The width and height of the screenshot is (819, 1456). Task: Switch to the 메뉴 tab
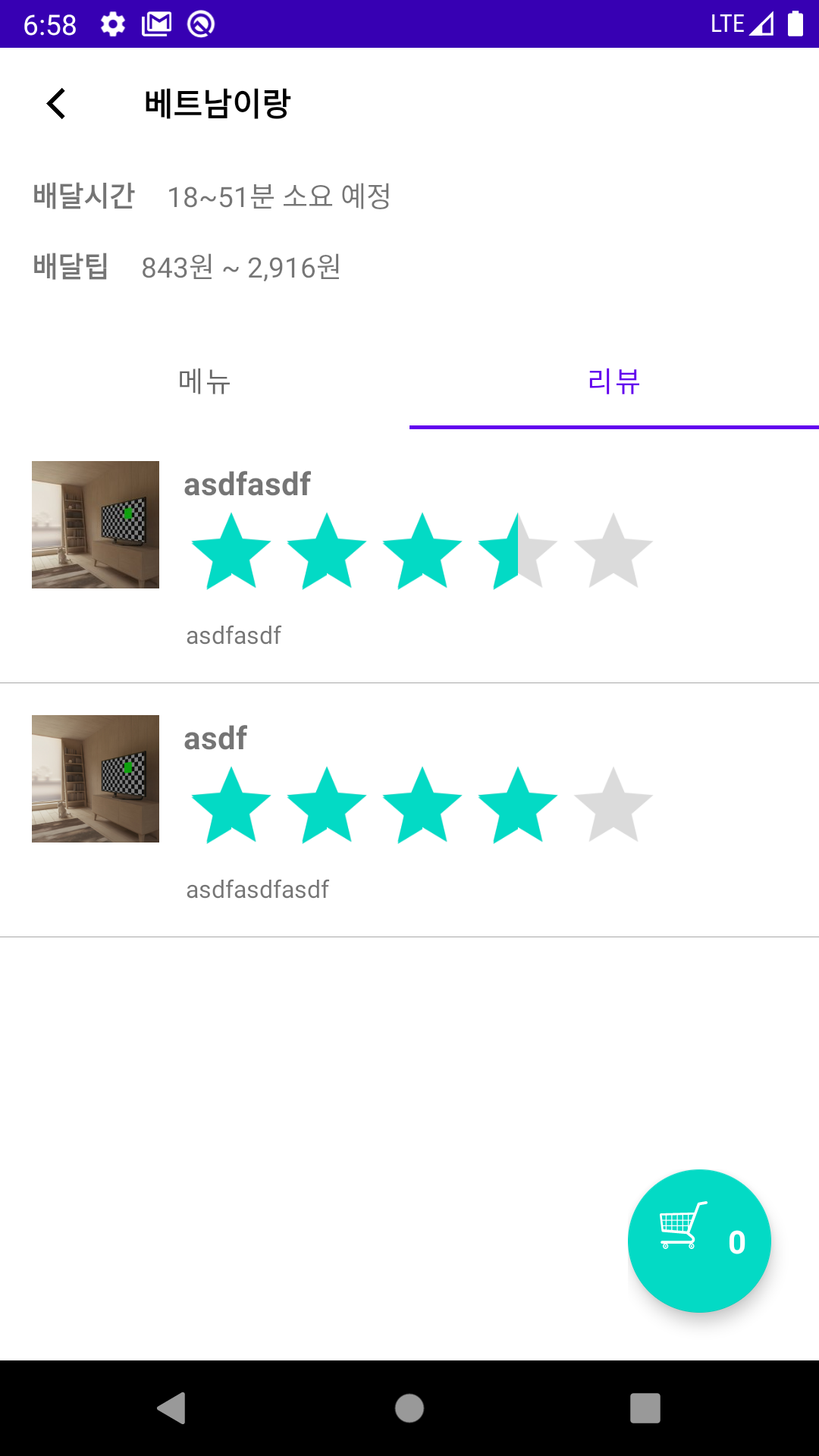[205, 381]
